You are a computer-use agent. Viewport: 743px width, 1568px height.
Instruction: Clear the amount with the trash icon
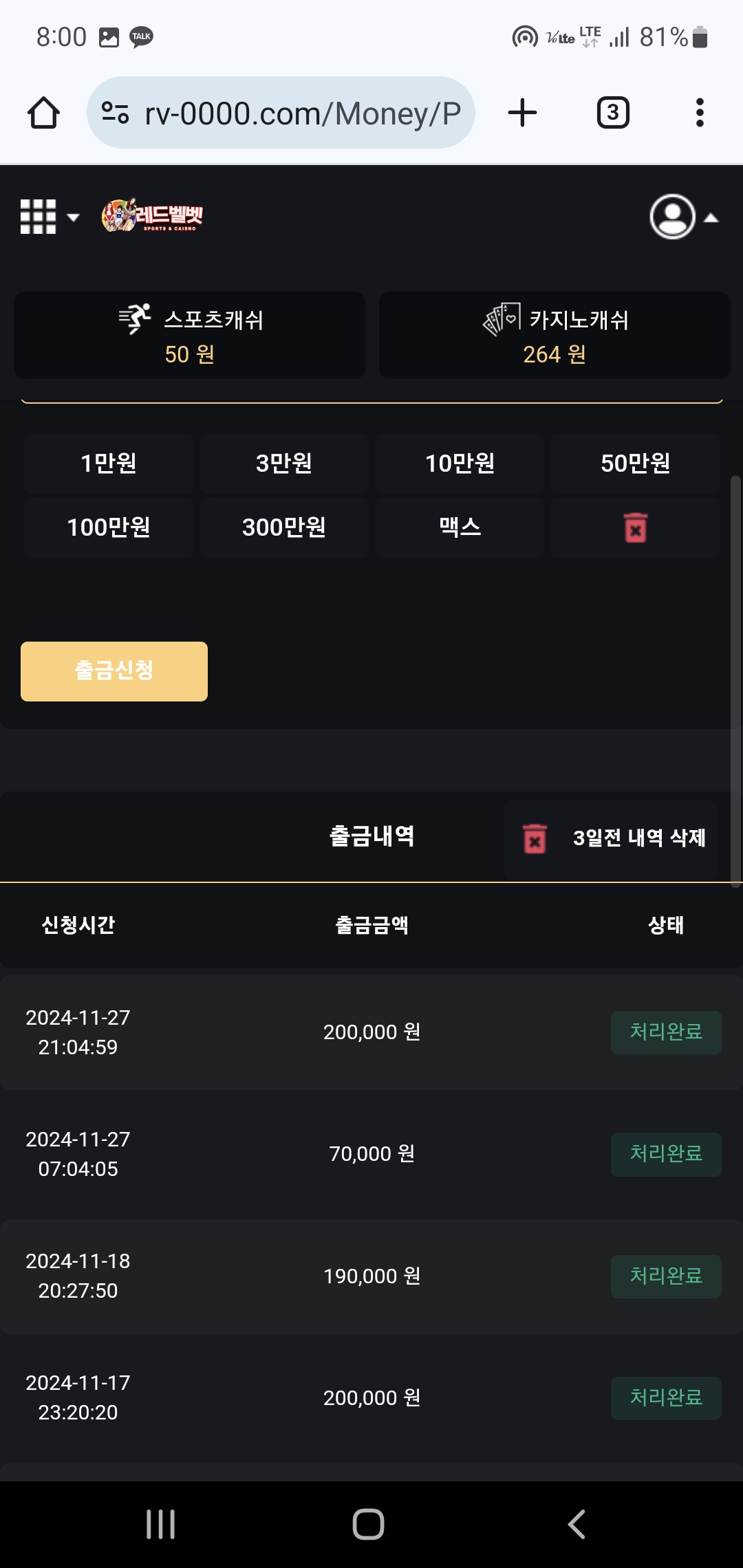tap(635, 527)
